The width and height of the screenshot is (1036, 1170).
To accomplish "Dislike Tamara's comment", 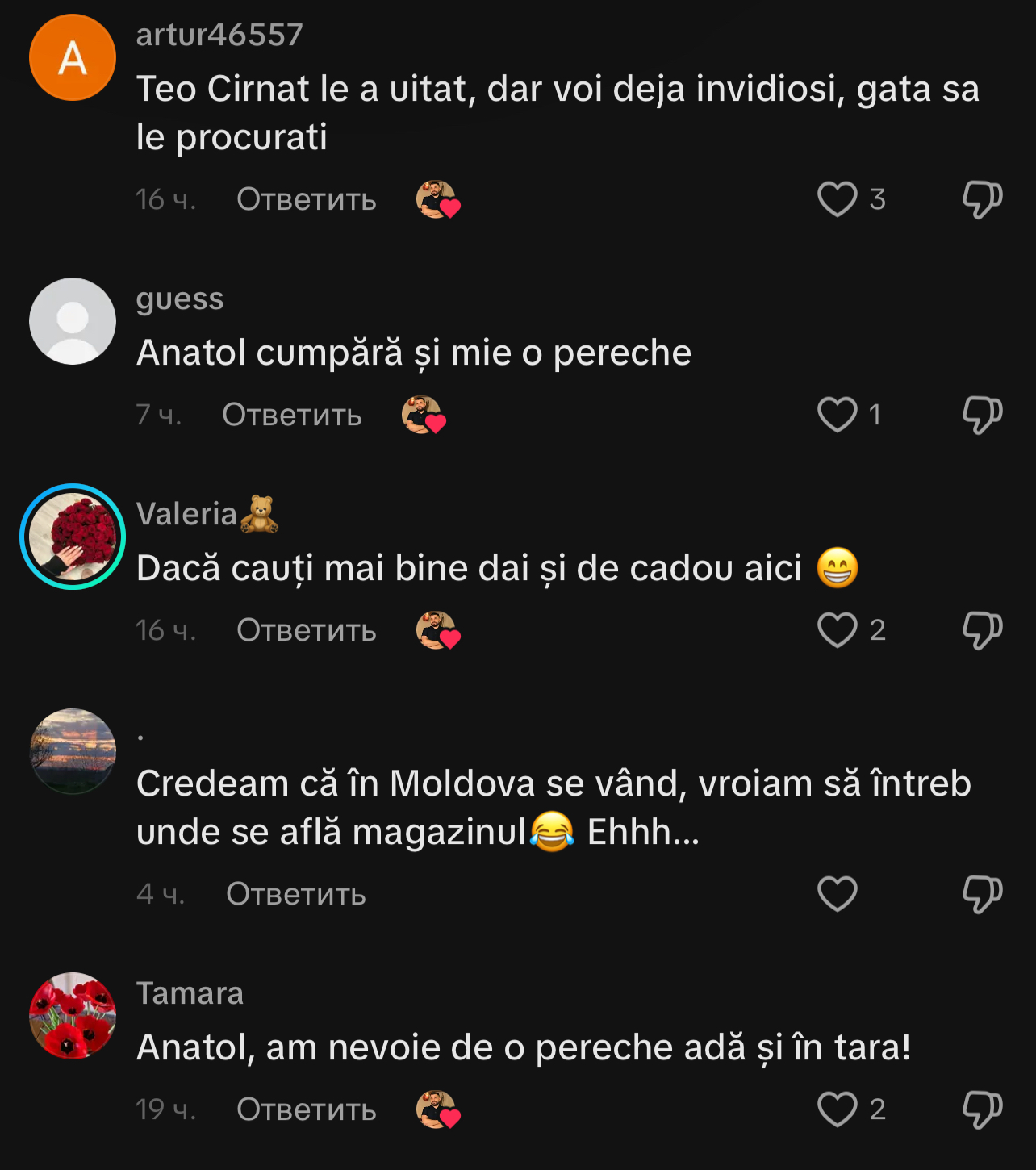I will pyautogui.click(x=982, y=1109).
